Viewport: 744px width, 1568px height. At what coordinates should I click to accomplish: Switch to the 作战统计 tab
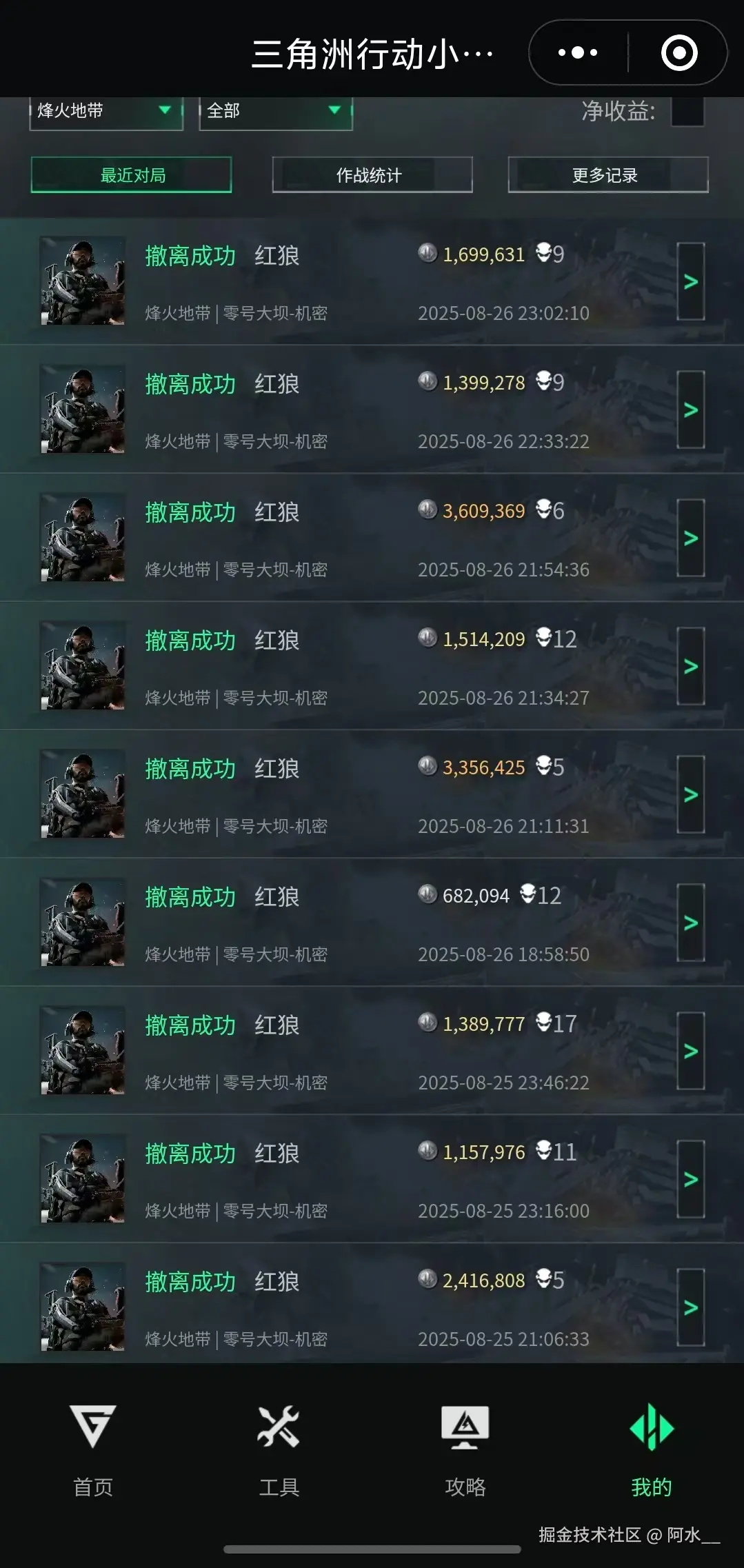372,175
